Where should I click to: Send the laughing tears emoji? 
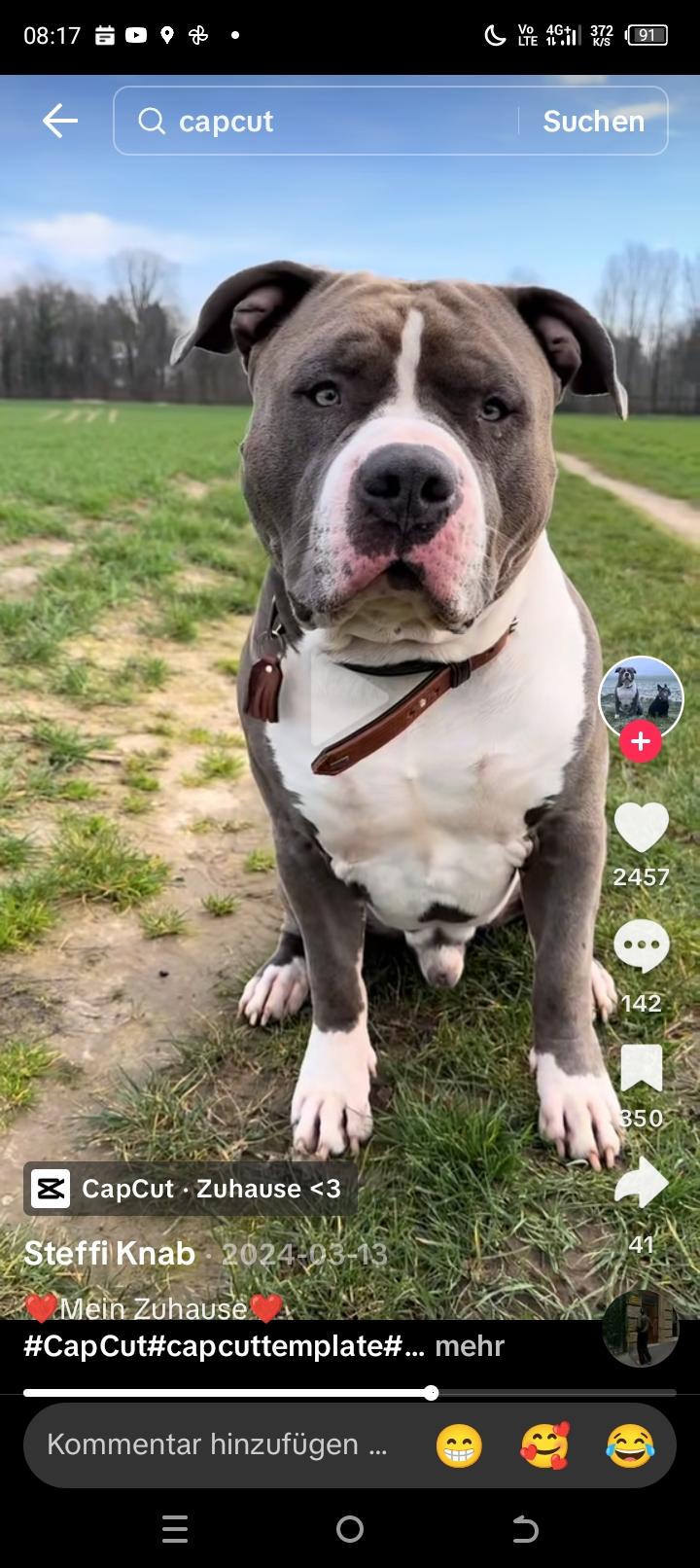coord(630,1445)
